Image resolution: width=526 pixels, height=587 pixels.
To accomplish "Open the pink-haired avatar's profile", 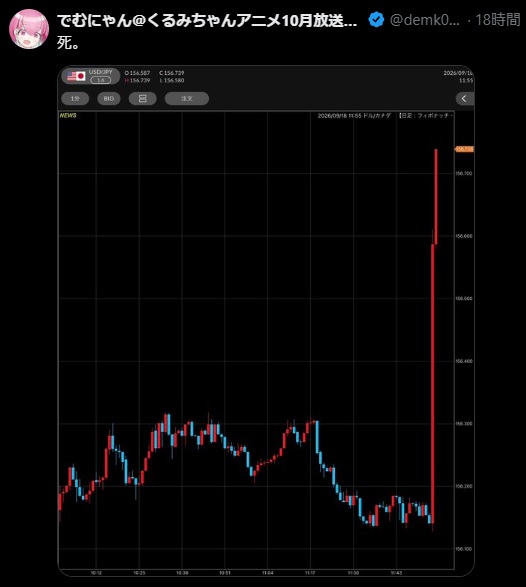I will [x=29, y=29].
